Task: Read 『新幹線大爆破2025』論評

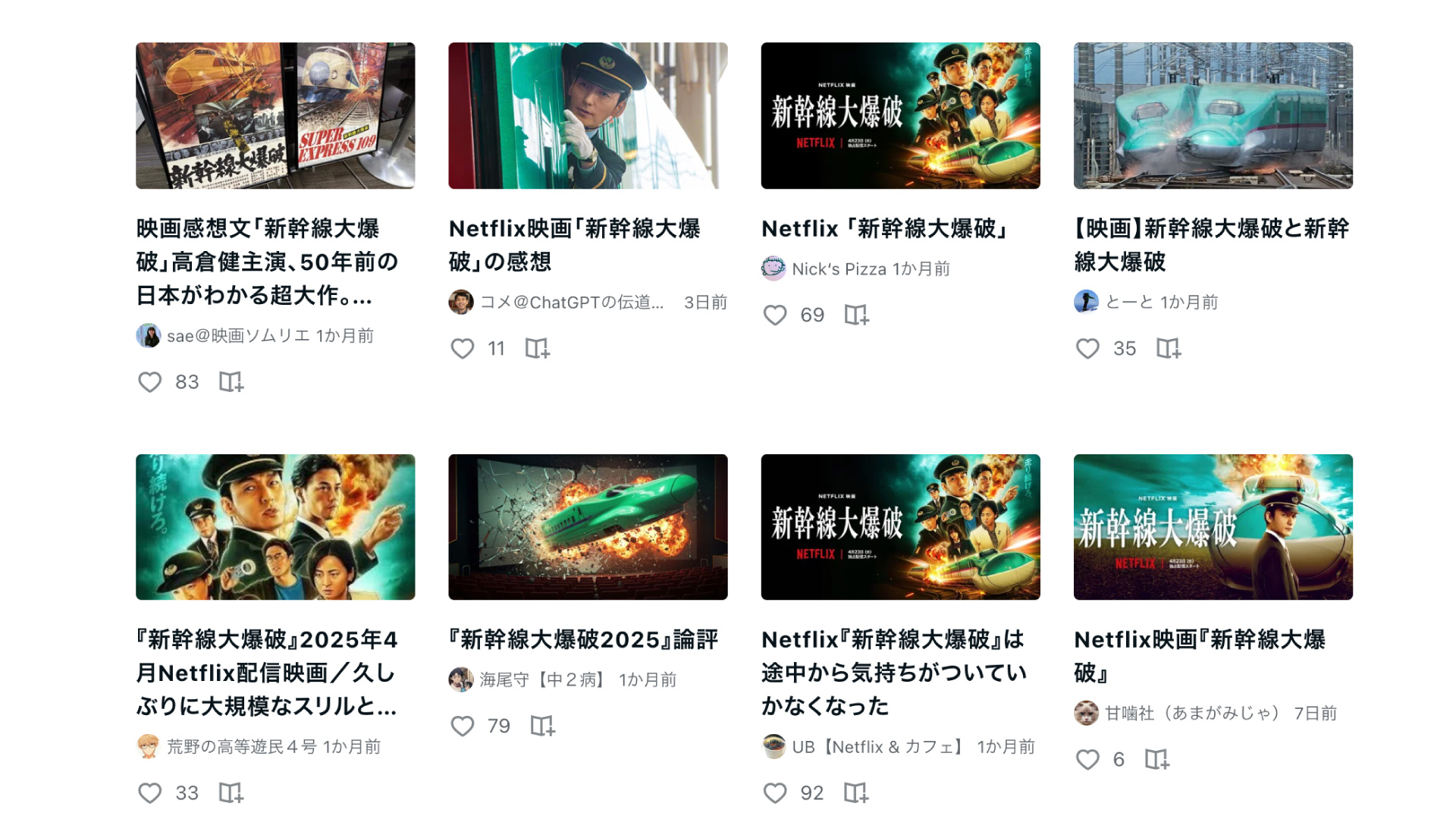Action: pyautogui.click(x=583, y=640)
